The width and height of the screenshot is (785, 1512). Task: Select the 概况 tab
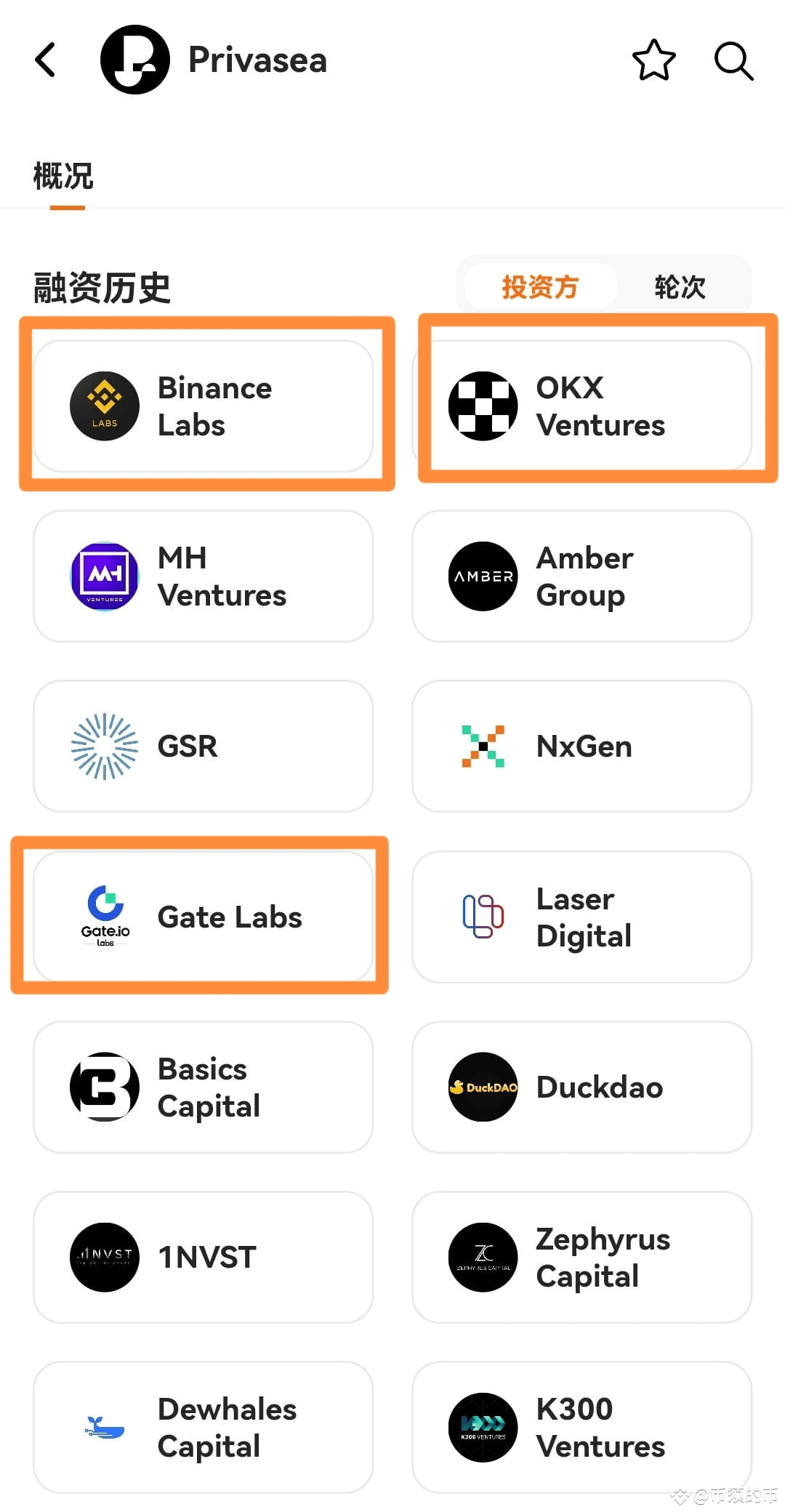click(x=61, y=176)
